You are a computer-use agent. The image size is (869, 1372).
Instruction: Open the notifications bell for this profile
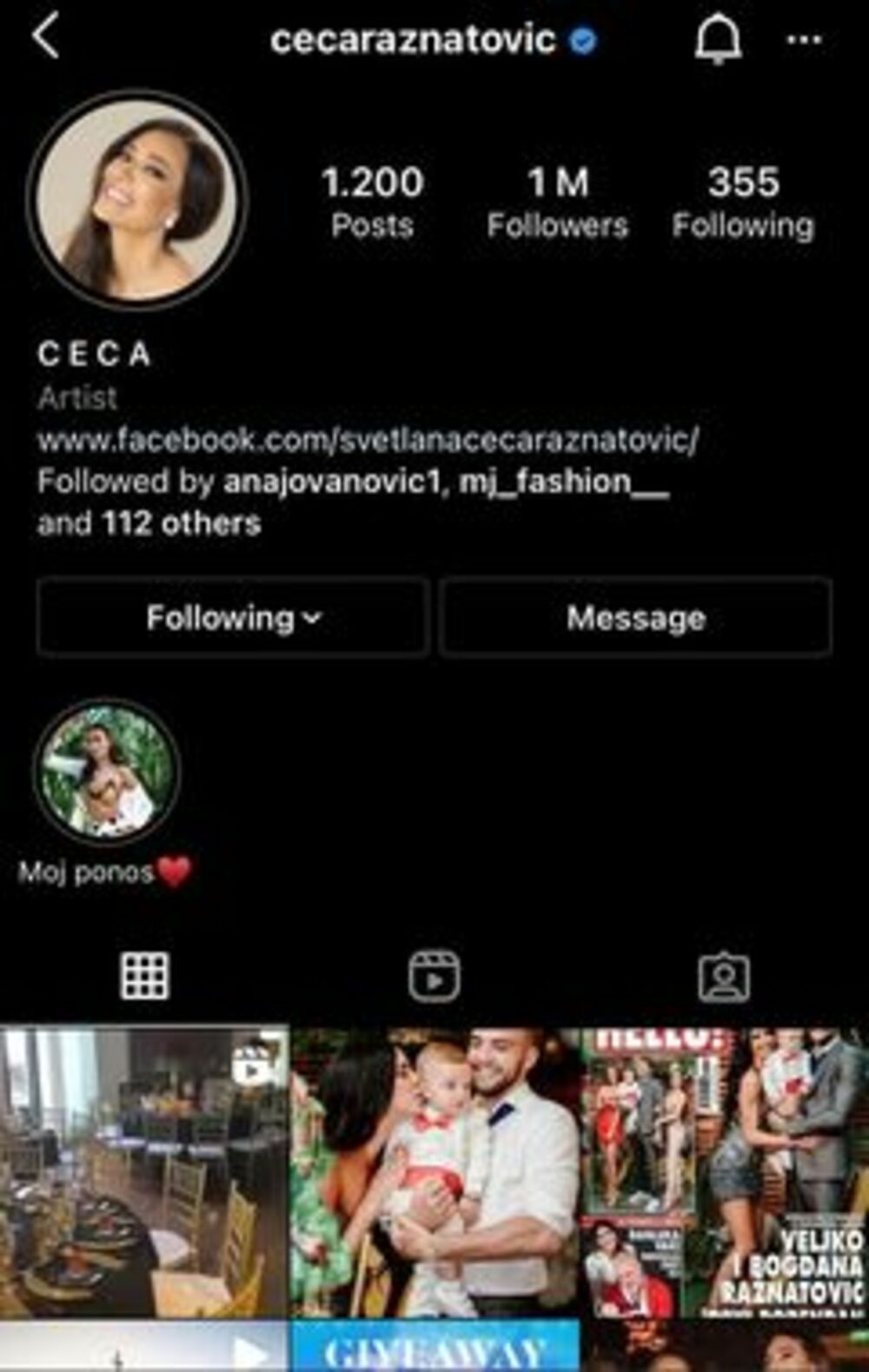click(718, 39)
